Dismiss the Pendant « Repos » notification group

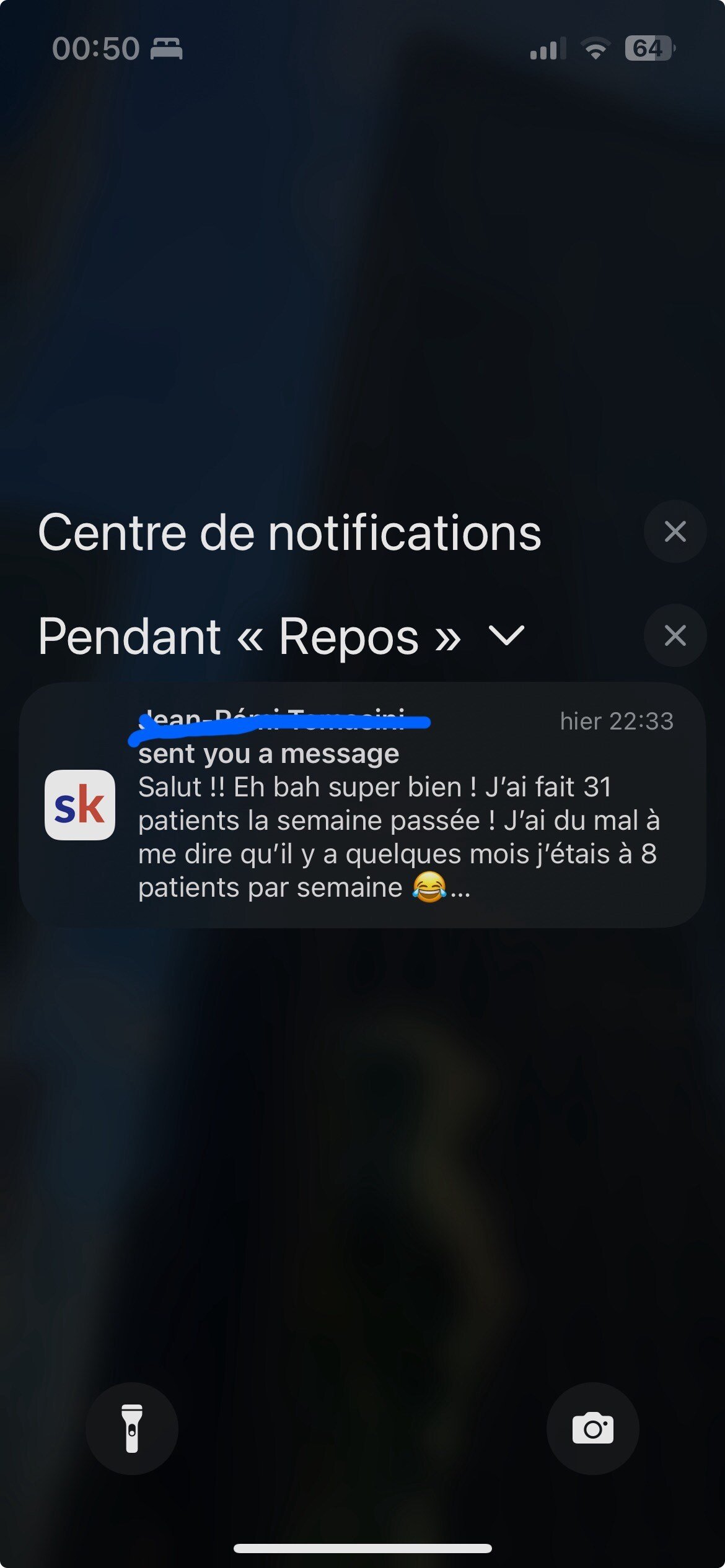[675, 635]
